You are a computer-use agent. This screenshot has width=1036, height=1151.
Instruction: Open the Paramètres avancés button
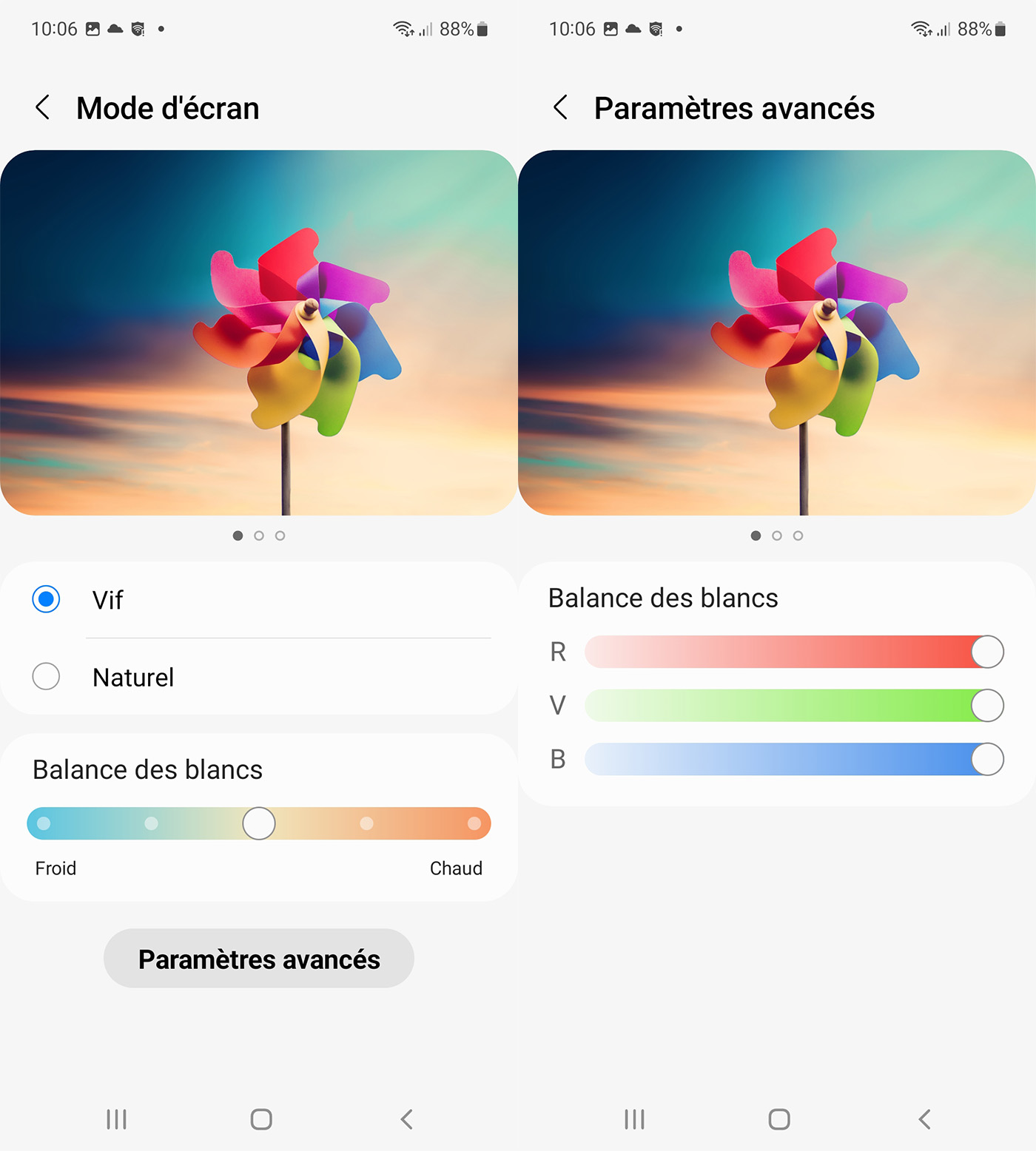coord(259,959)
